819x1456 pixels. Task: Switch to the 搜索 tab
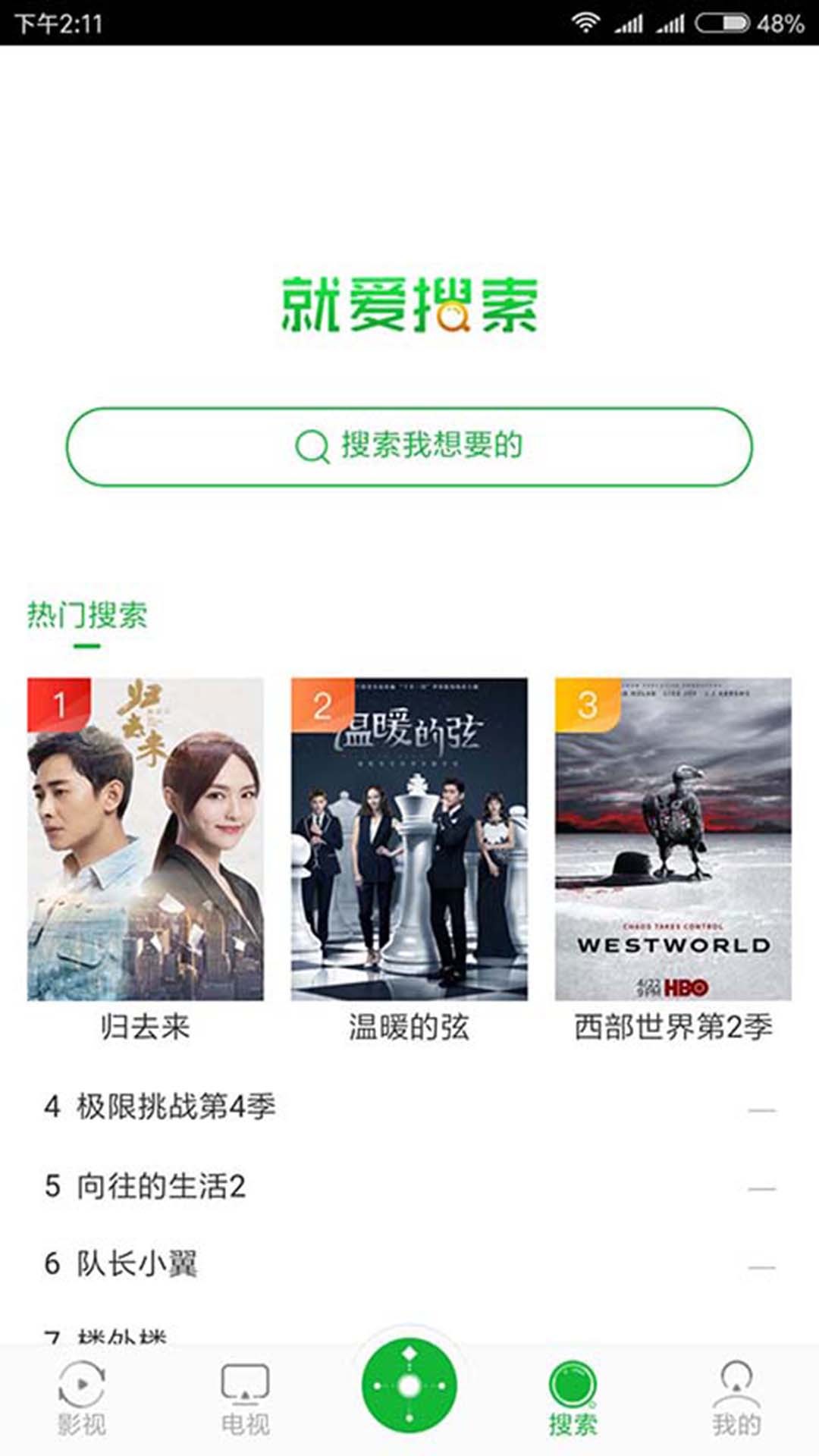[x=573, y=1398]
